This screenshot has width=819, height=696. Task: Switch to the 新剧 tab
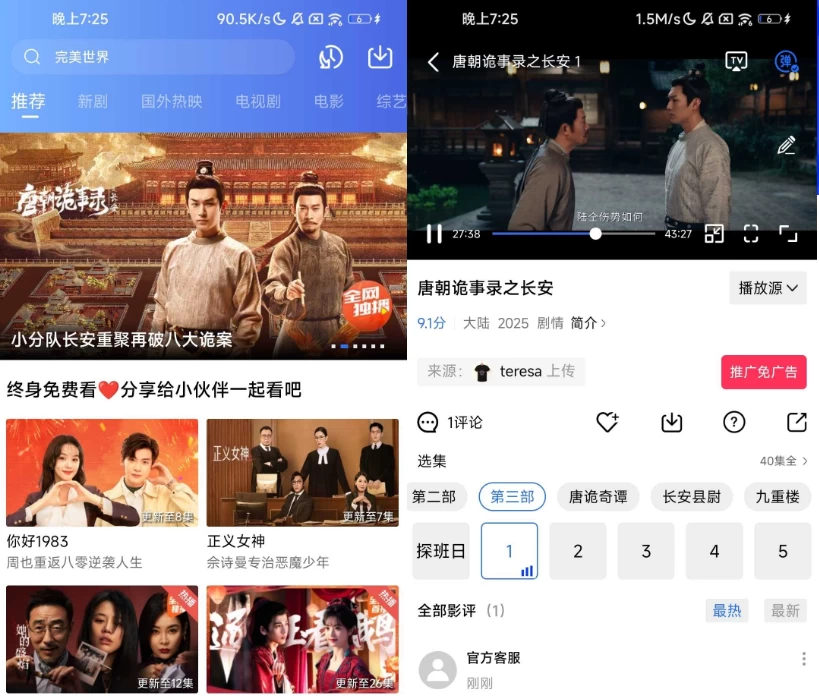pyautogui.click(x=92, y=101)
